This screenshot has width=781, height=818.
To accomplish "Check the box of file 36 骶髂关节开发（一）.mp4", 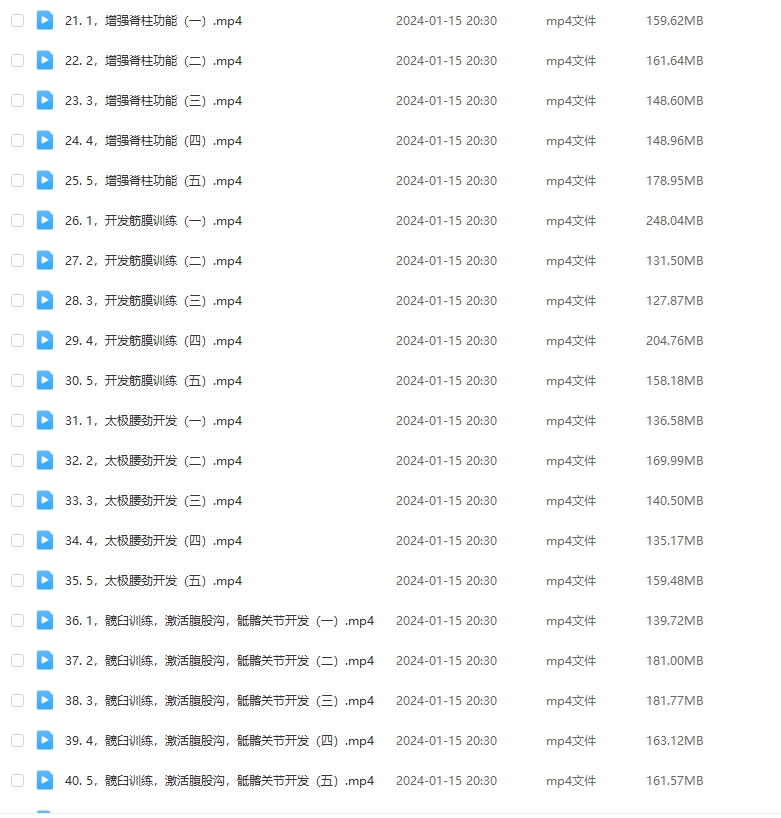I will pyautogui.click(x=18, y=621).
